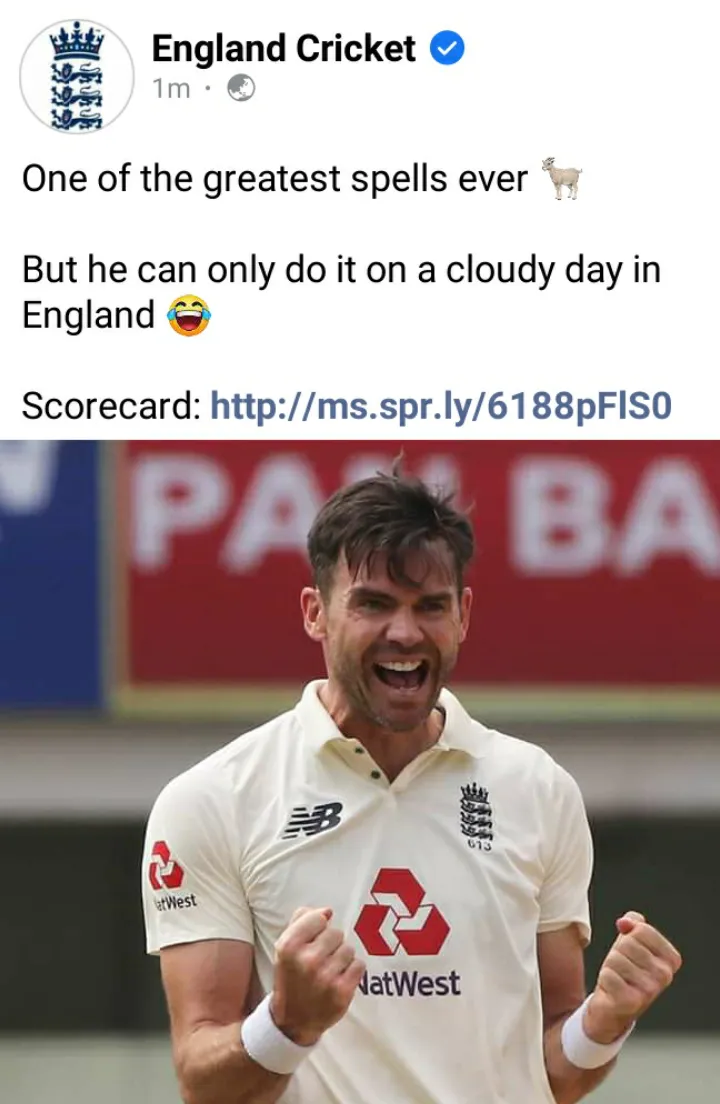Open the England Cricket page name

(x=283, y=48)
